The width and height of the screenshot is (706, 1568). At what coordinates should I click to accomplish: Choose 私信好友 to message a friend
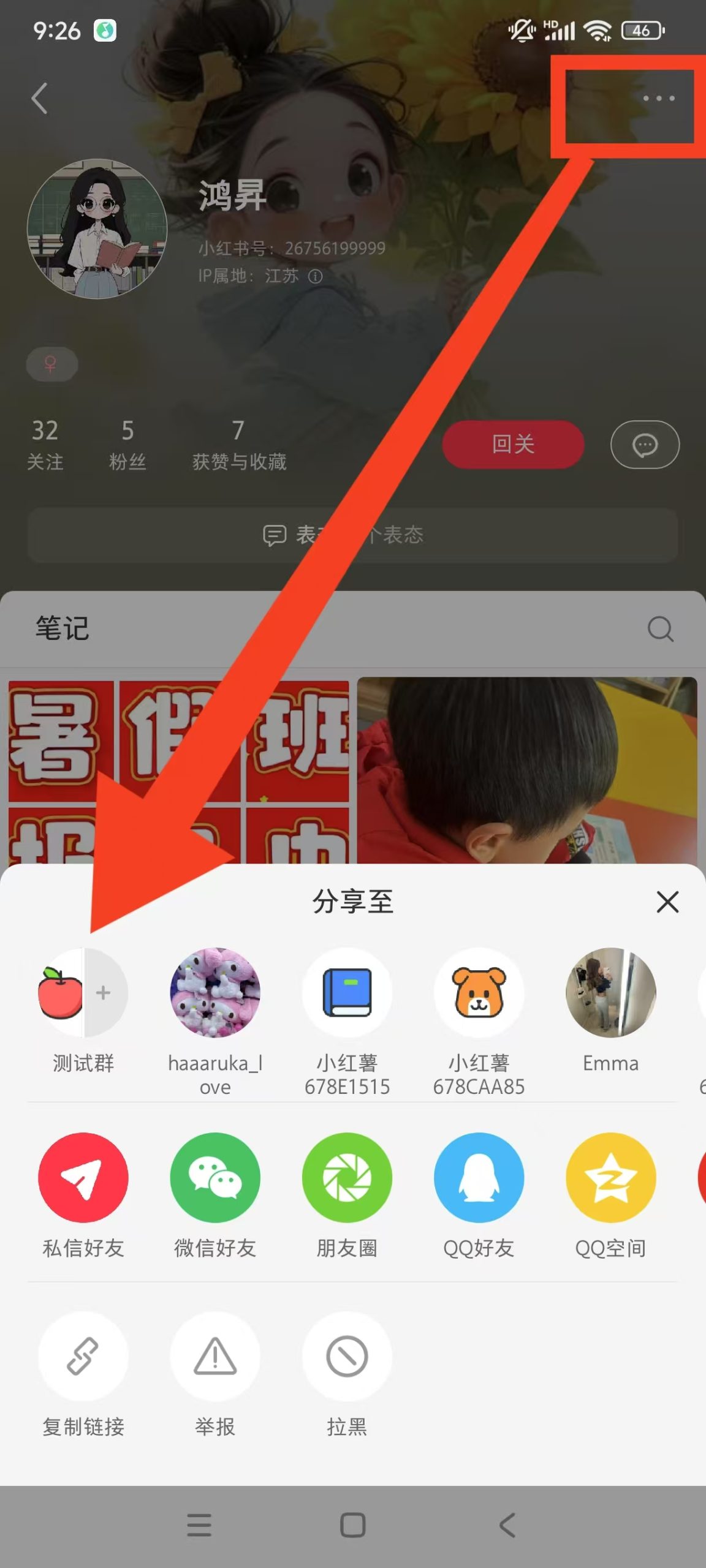pos(83,1177)
